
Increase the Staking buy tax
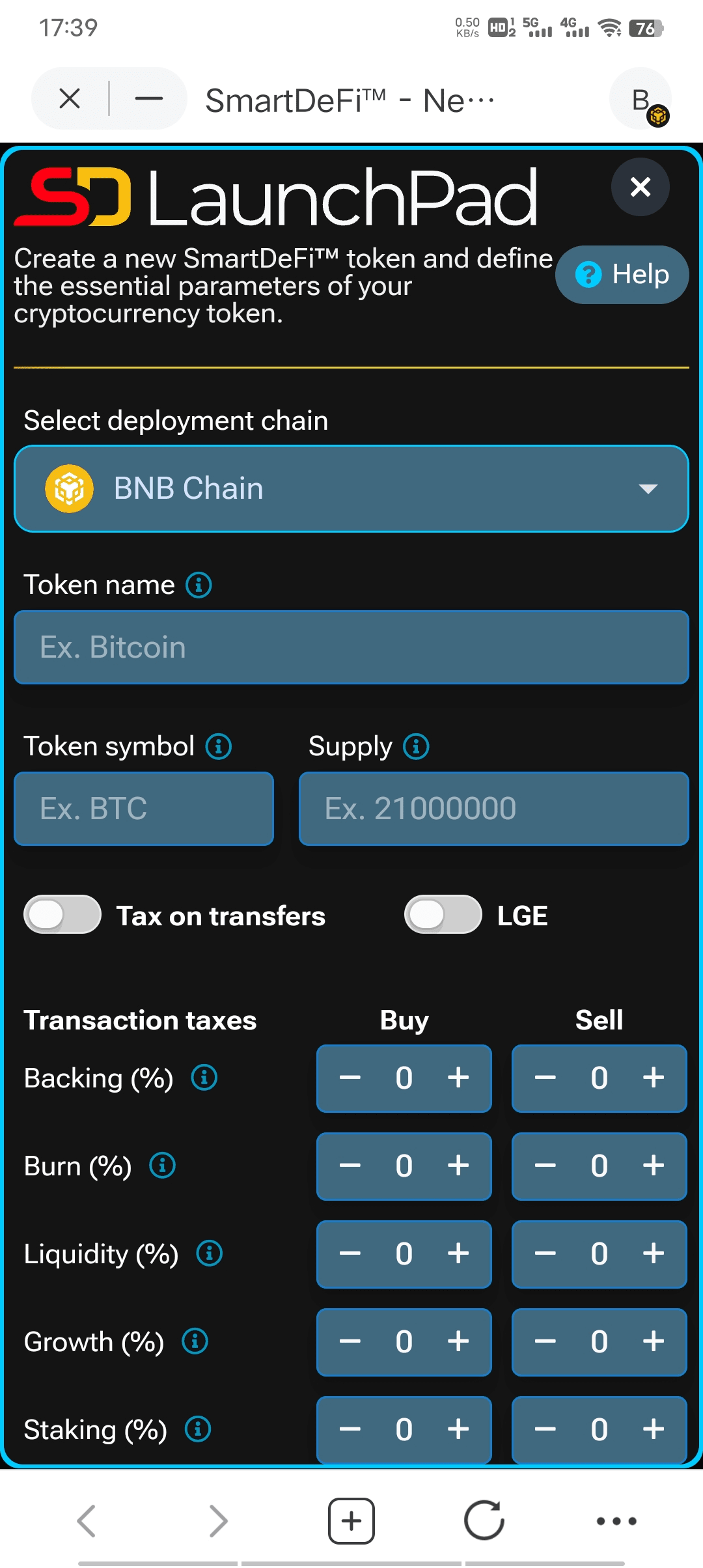click(x=458, y=1429)
